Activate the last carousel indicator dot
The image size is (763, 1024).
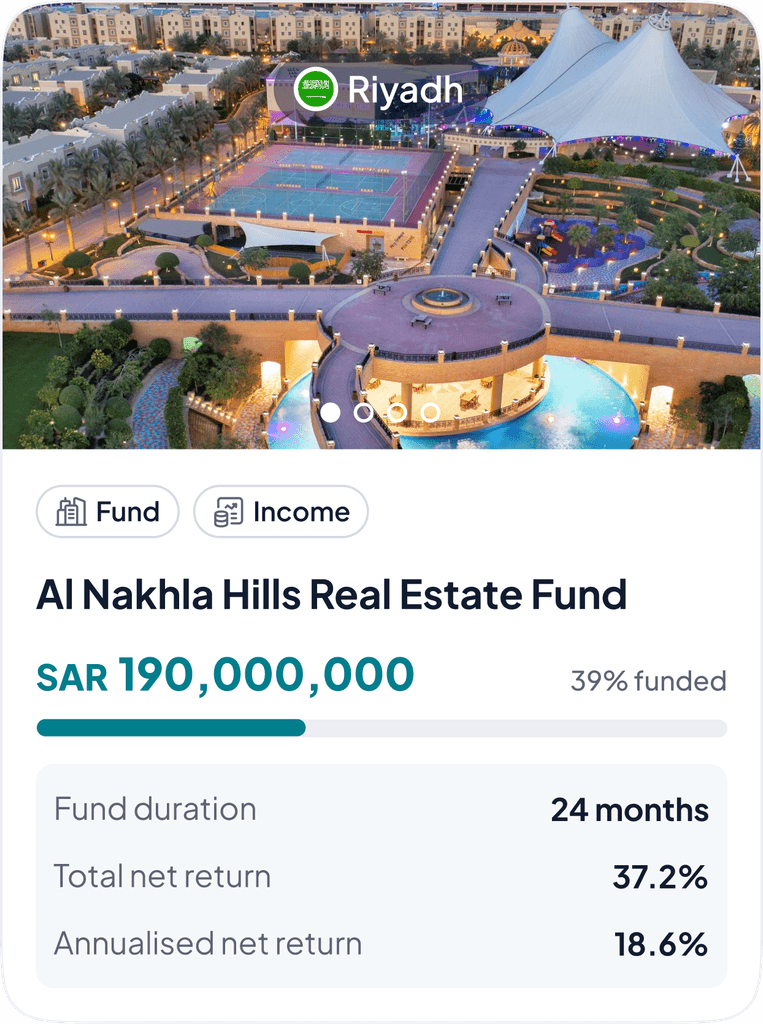tap(430, 410)
